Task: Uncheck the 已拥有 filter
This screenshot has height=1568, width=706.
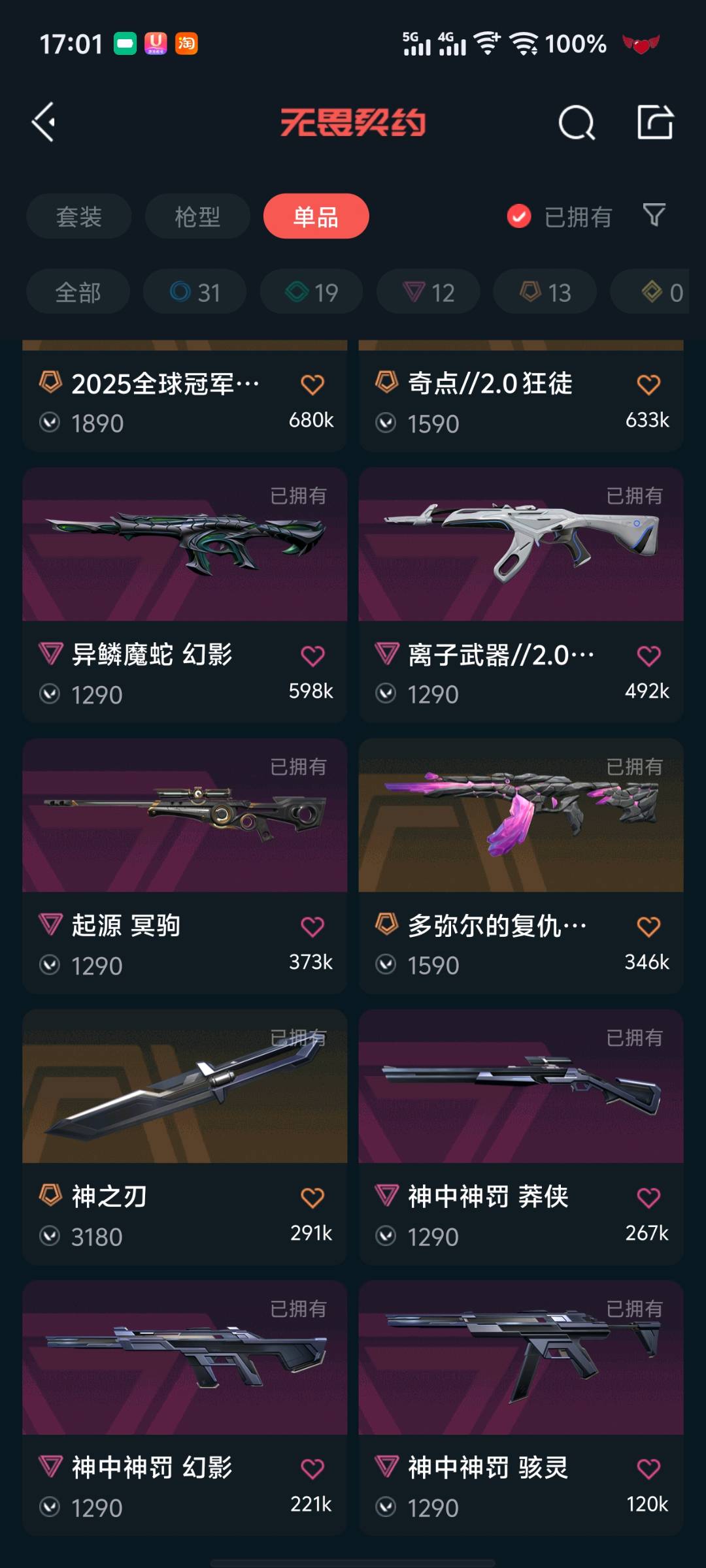Action: (519, 216)
